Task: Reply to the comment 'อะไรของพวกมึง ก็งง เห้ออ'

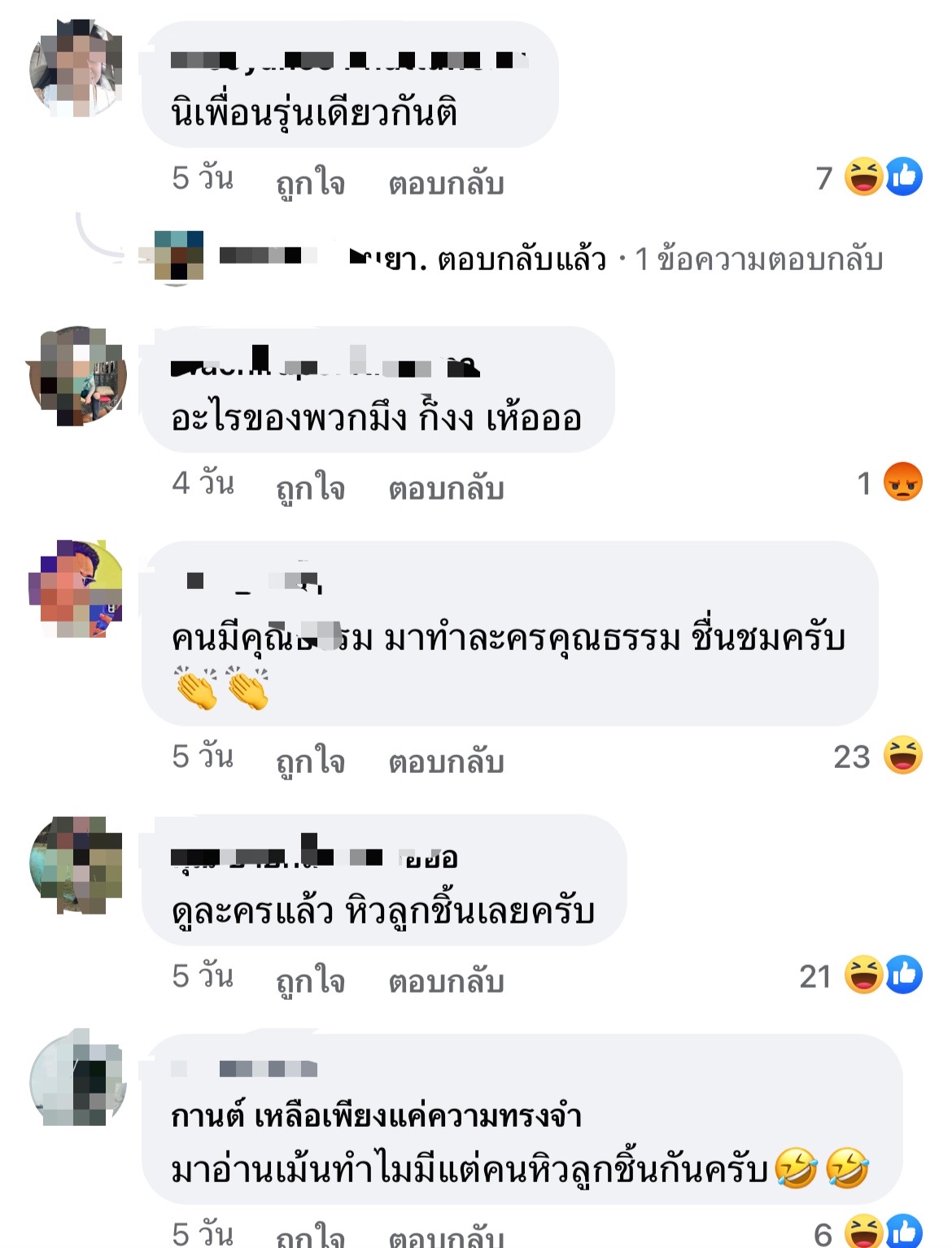Action: [x=446, y=488]
